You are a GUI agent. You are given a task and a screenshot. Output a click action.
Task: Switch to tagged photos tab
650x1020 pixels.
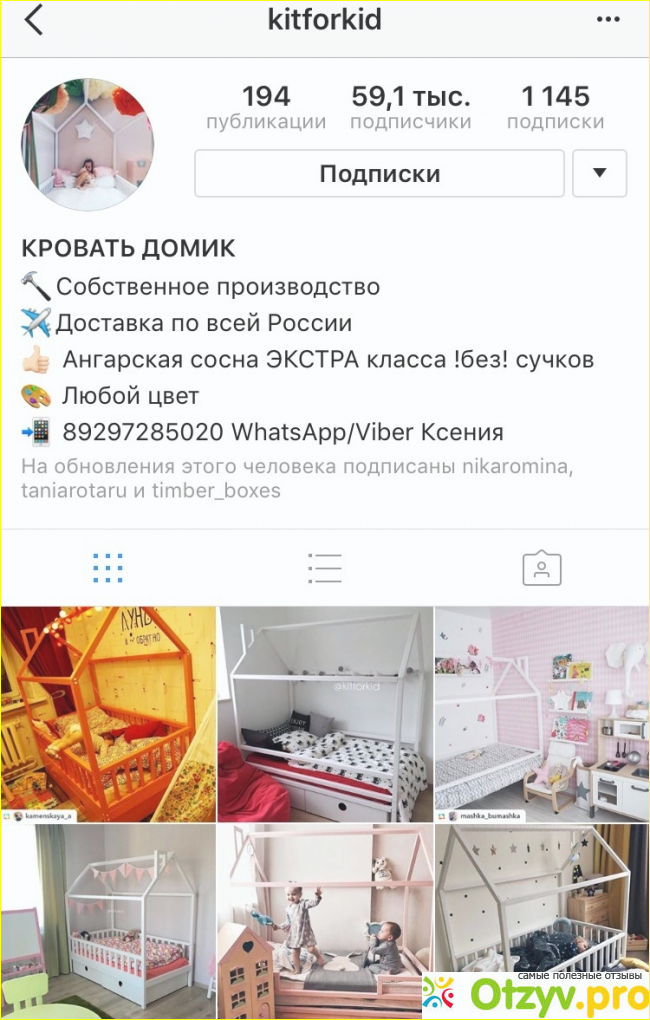541,568
